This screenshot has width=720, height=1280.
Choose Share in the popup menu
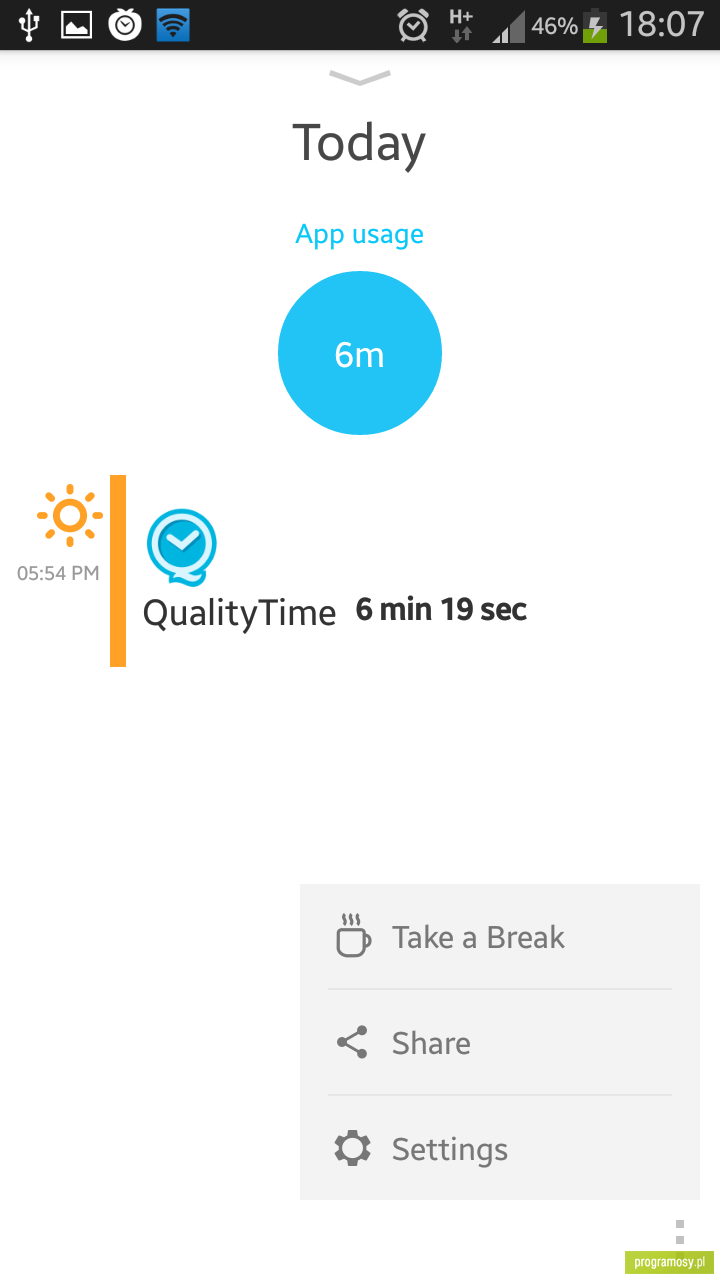500,1043
